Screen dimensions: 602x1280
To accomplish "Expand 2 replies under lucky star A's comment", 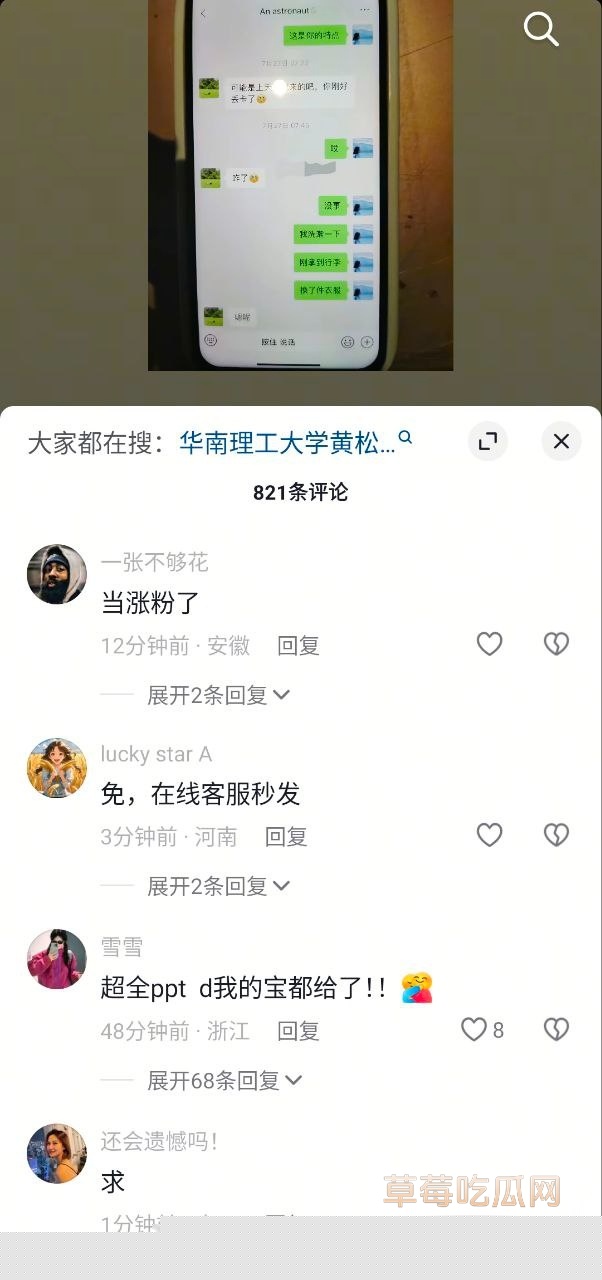I will [218, 886].
